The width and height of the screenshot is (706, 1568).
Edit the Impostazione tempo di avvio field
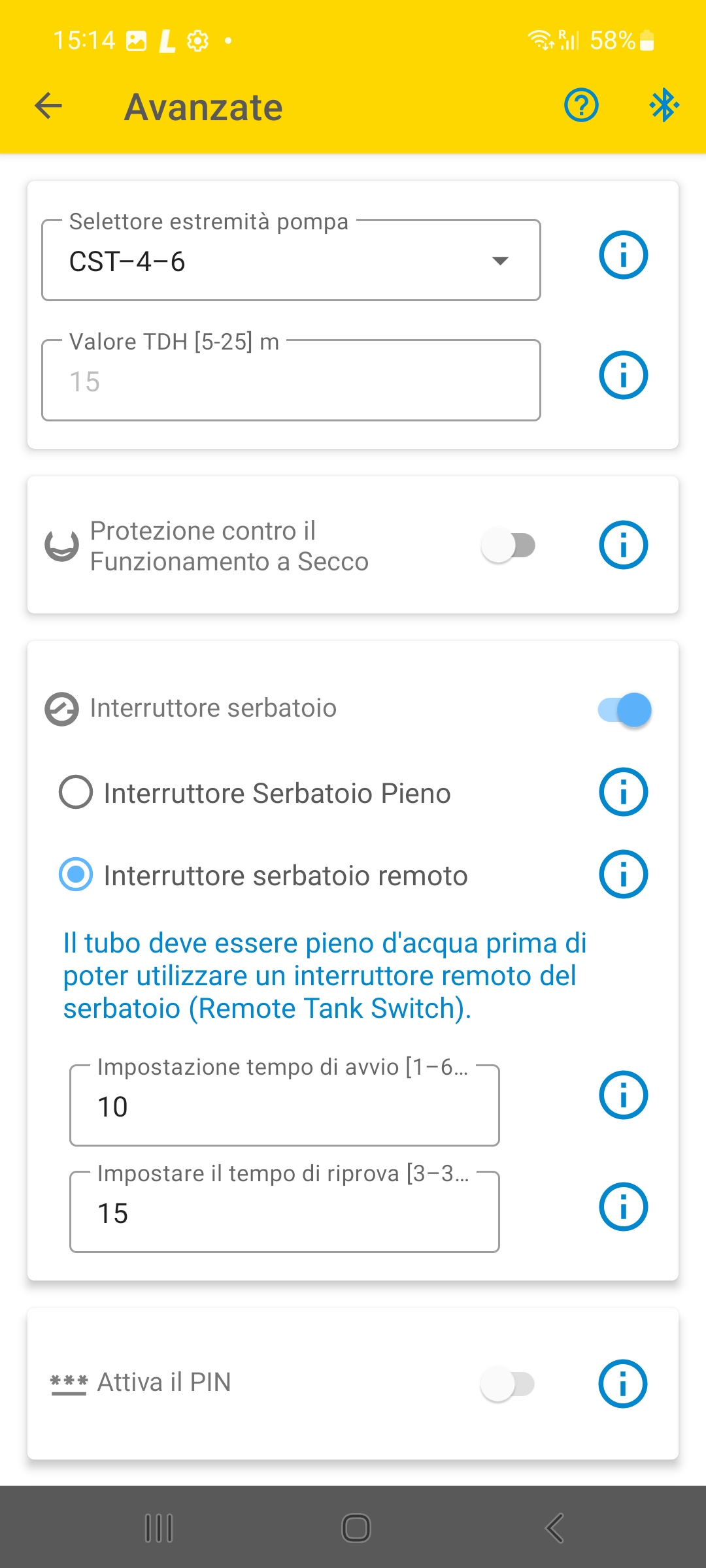tap(284, 1106)
